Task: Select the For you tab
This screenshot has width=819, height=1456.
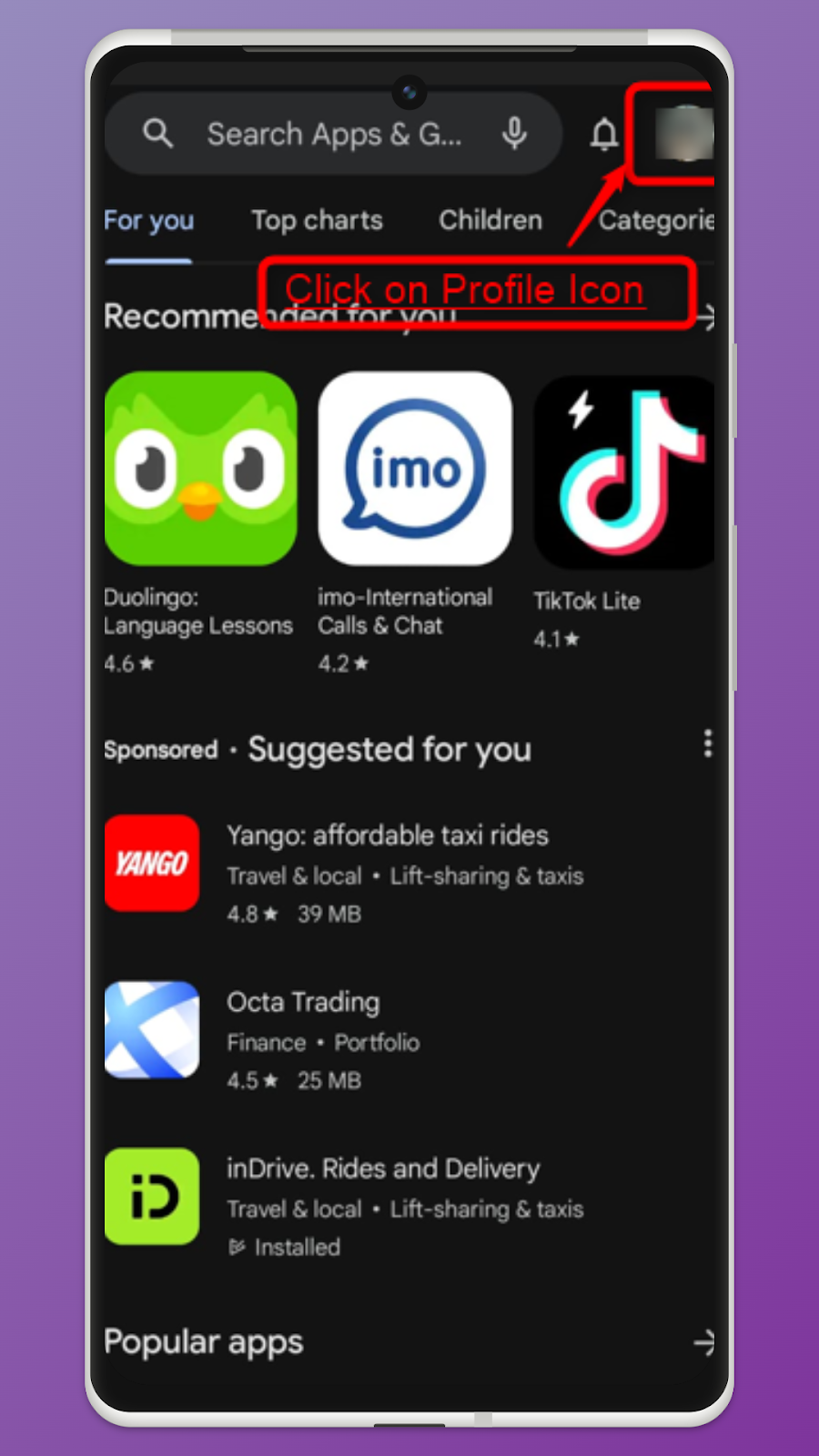Action: [148, 220]
